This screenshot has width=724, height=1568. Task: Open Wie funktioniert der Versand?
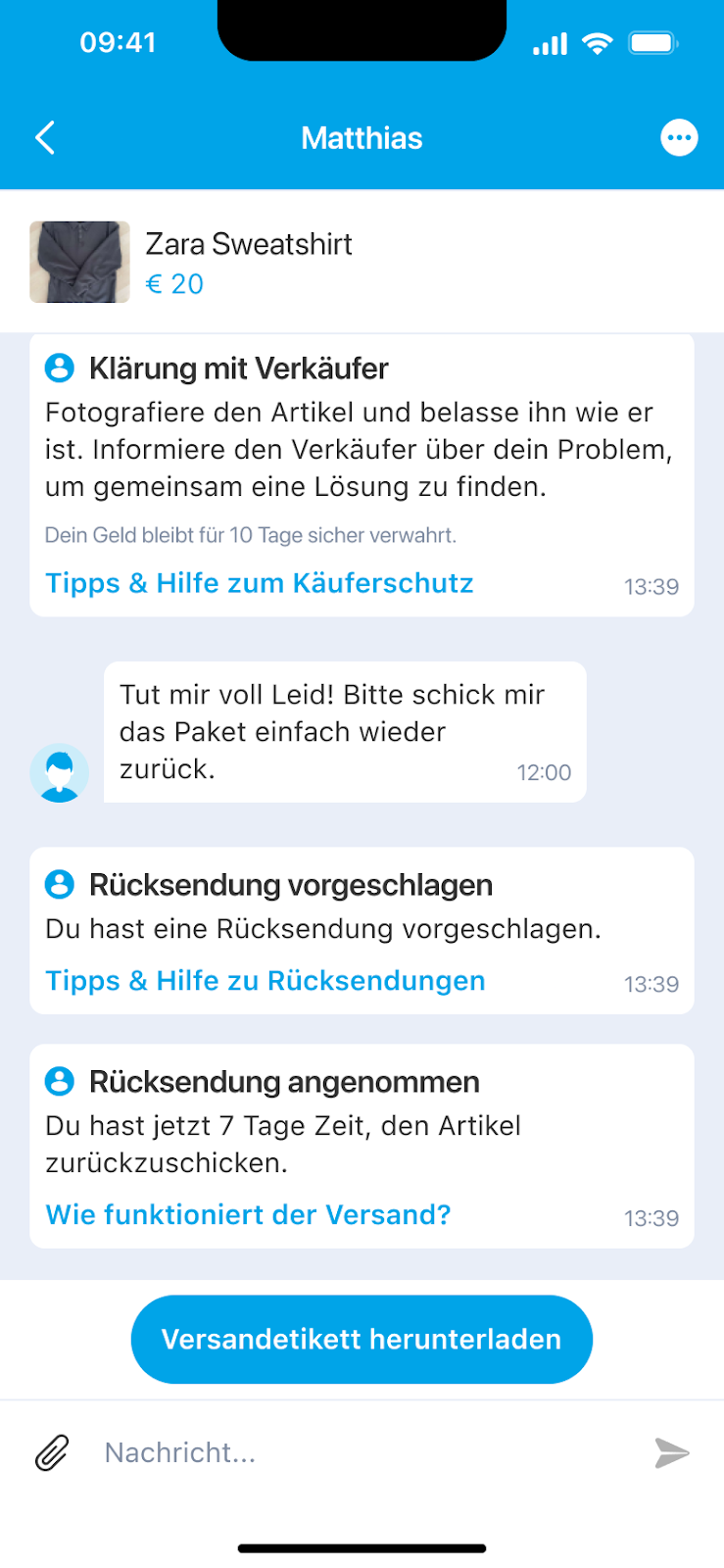click(x=248, y=1215)
